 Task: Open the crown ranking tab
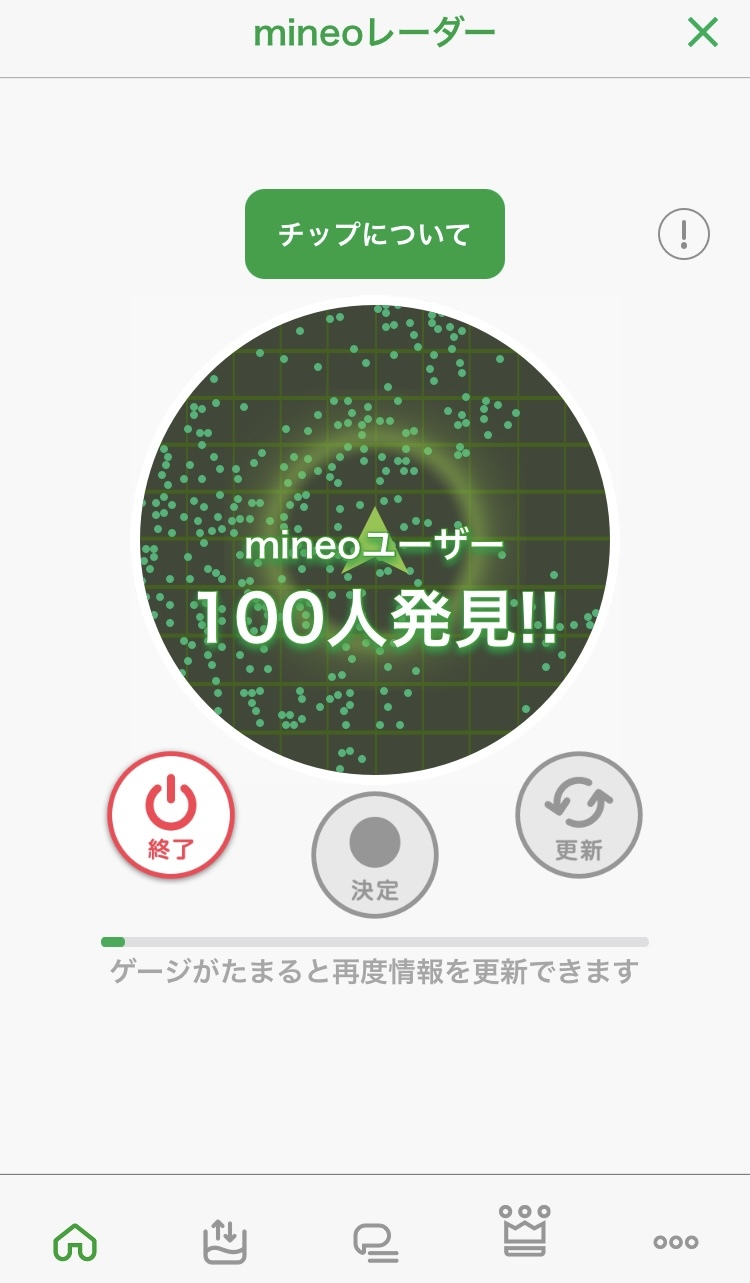(x=525, y=1232)
